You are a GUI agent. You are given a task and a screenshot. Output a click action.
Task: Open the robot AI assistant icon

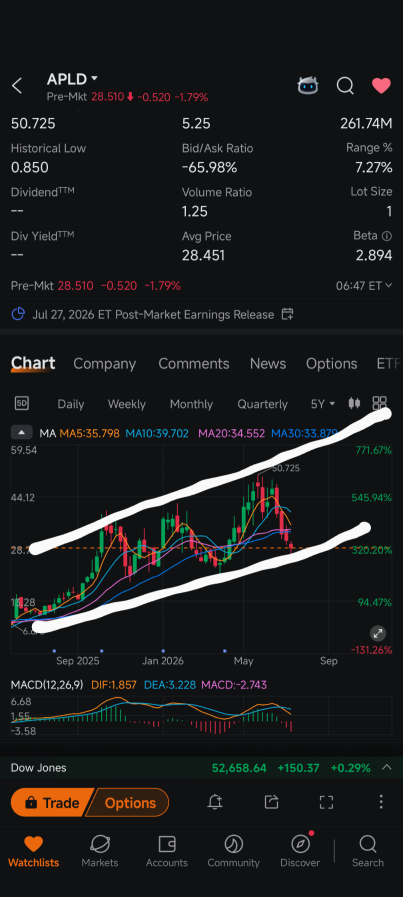(x=309, y=86)
